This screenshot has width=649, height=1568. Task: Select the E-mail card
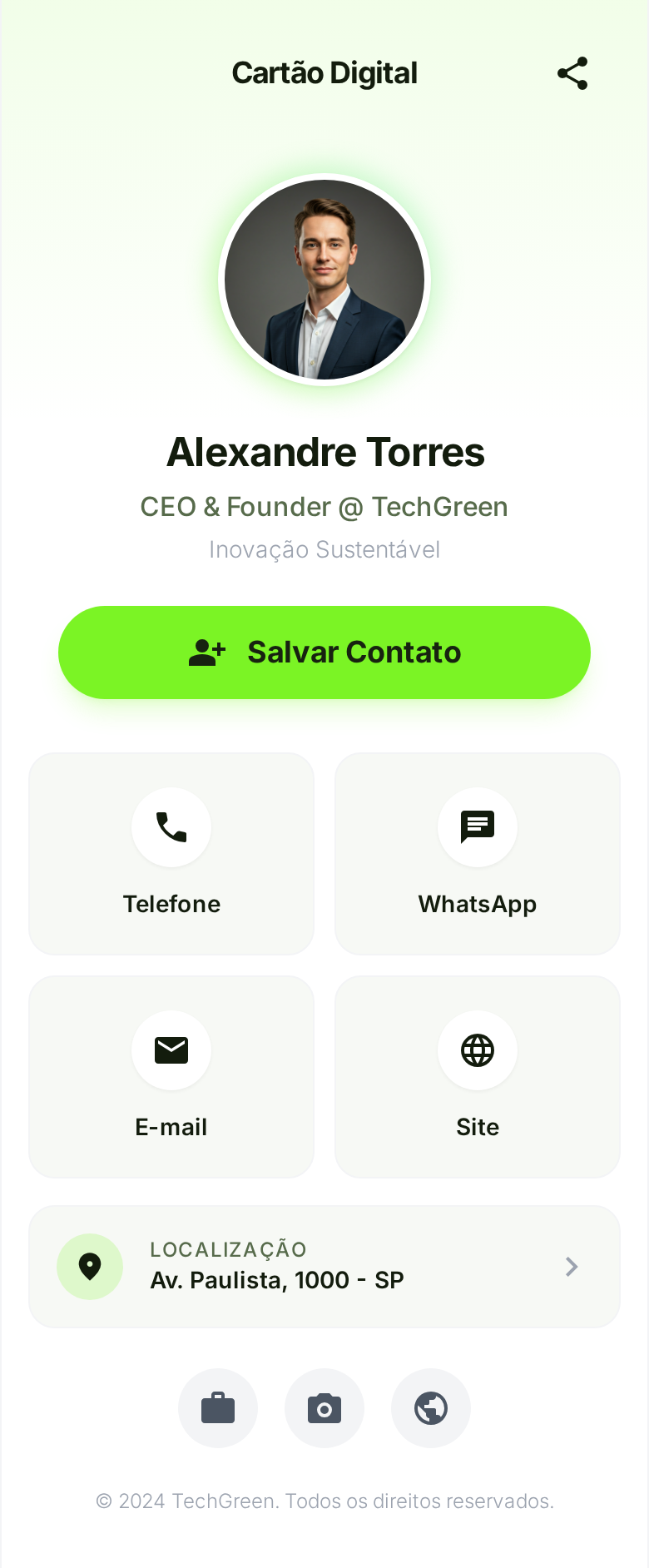[171, 1076]
